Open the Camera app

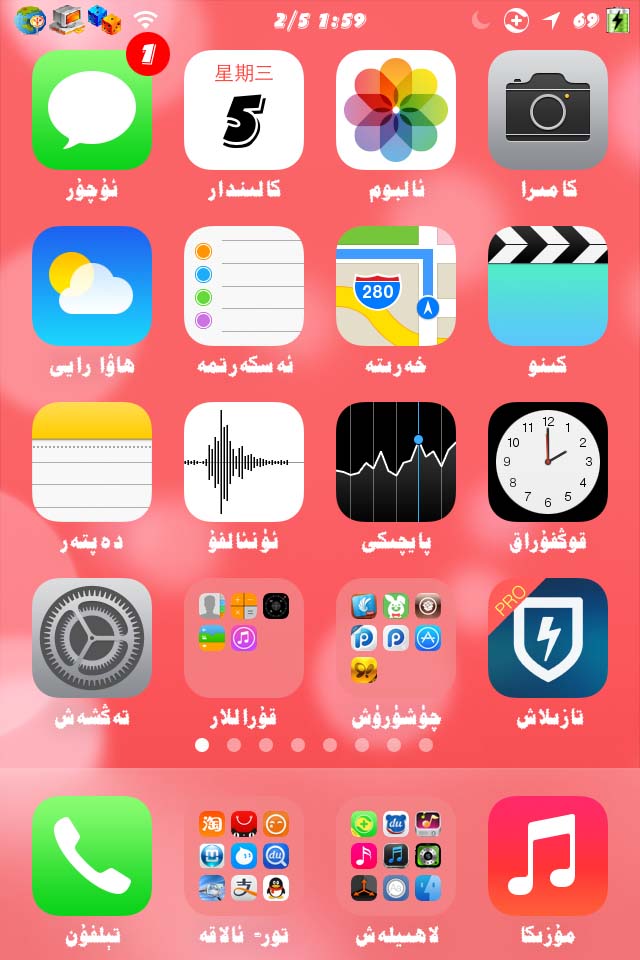548,110
